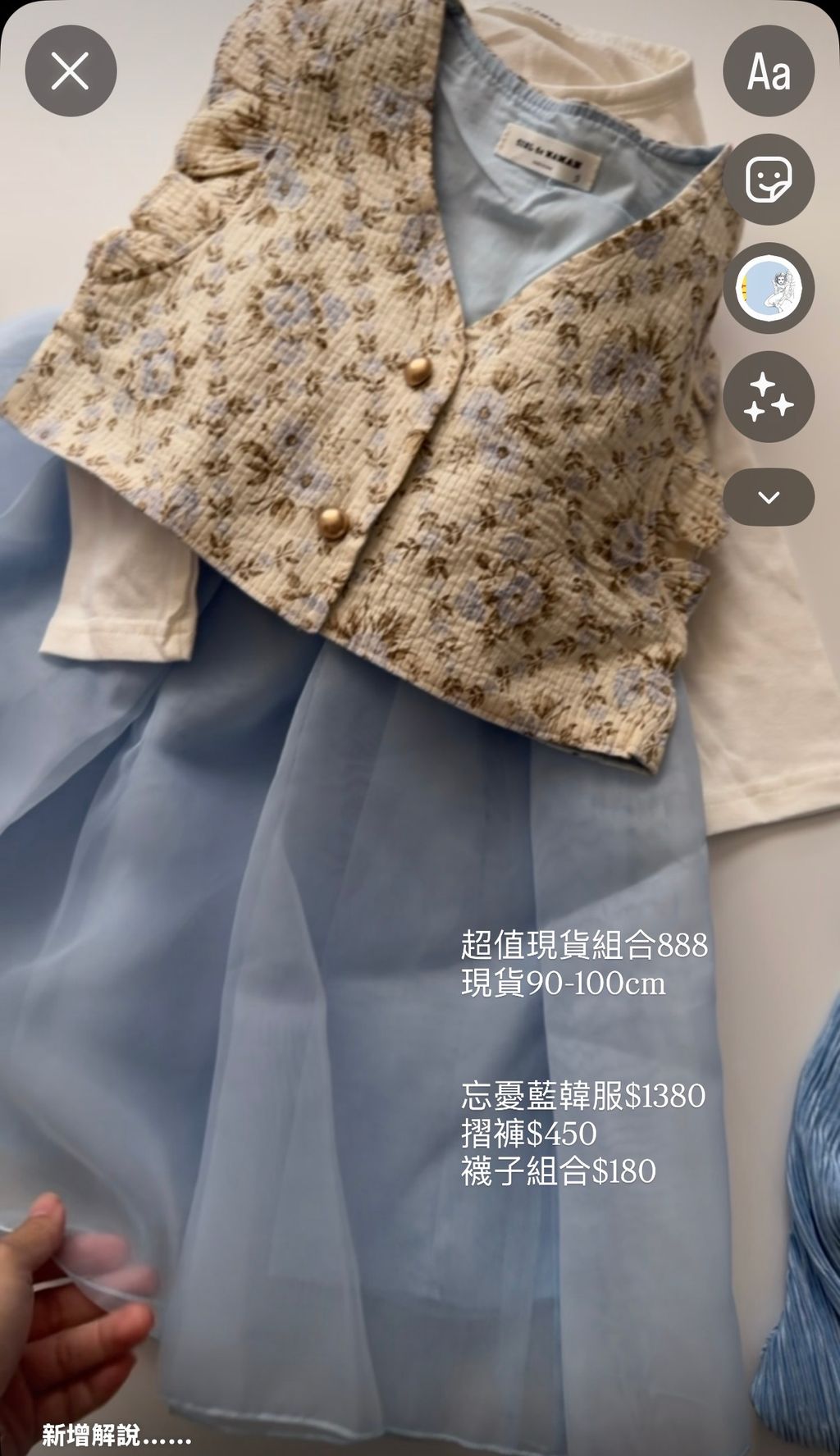Add text with the Aa tool

click(769, 71)
